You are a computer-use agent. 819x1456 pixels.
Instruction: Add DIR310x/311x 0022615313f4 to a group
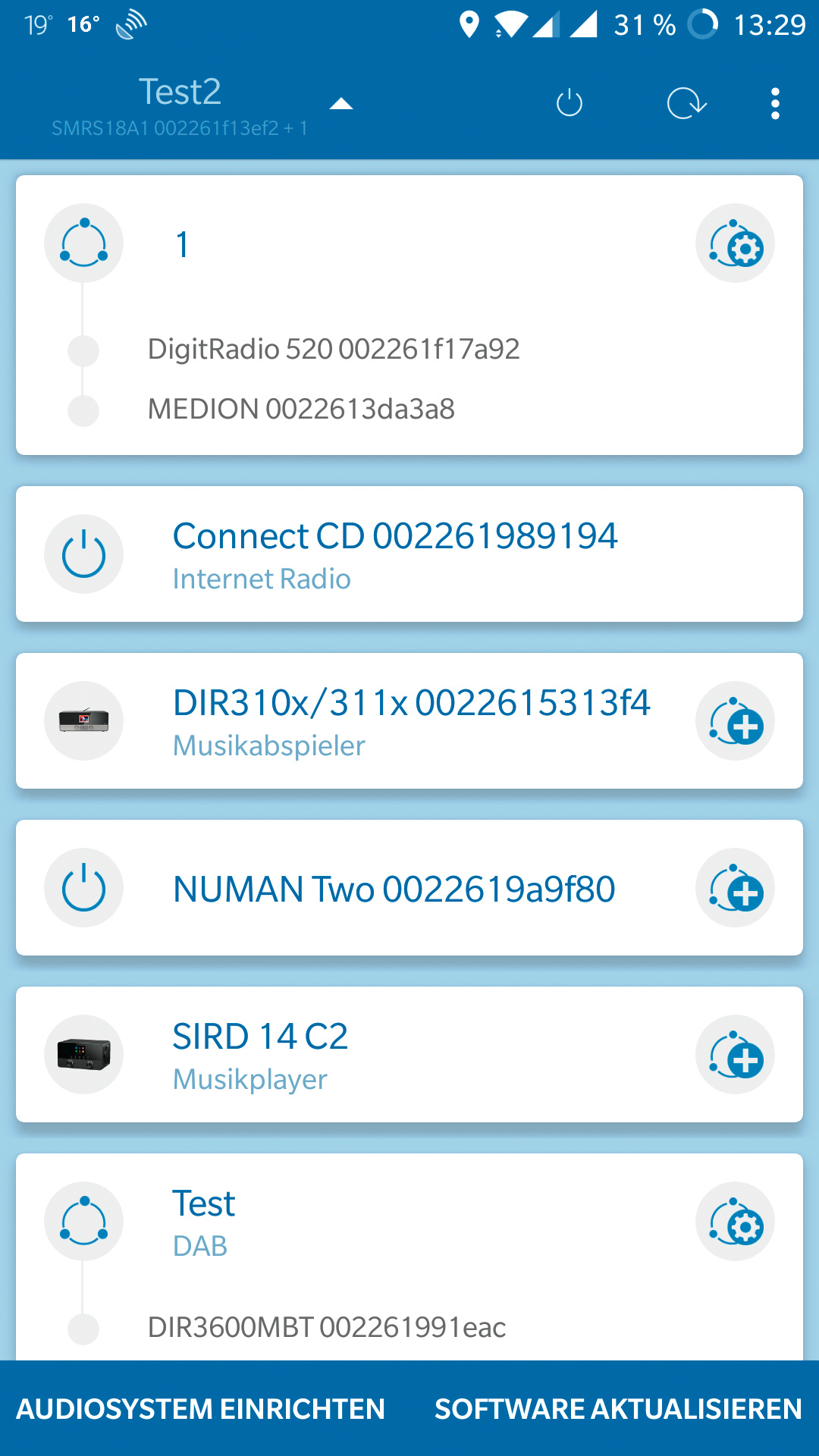pyautogui.click(x=735, y=721)
